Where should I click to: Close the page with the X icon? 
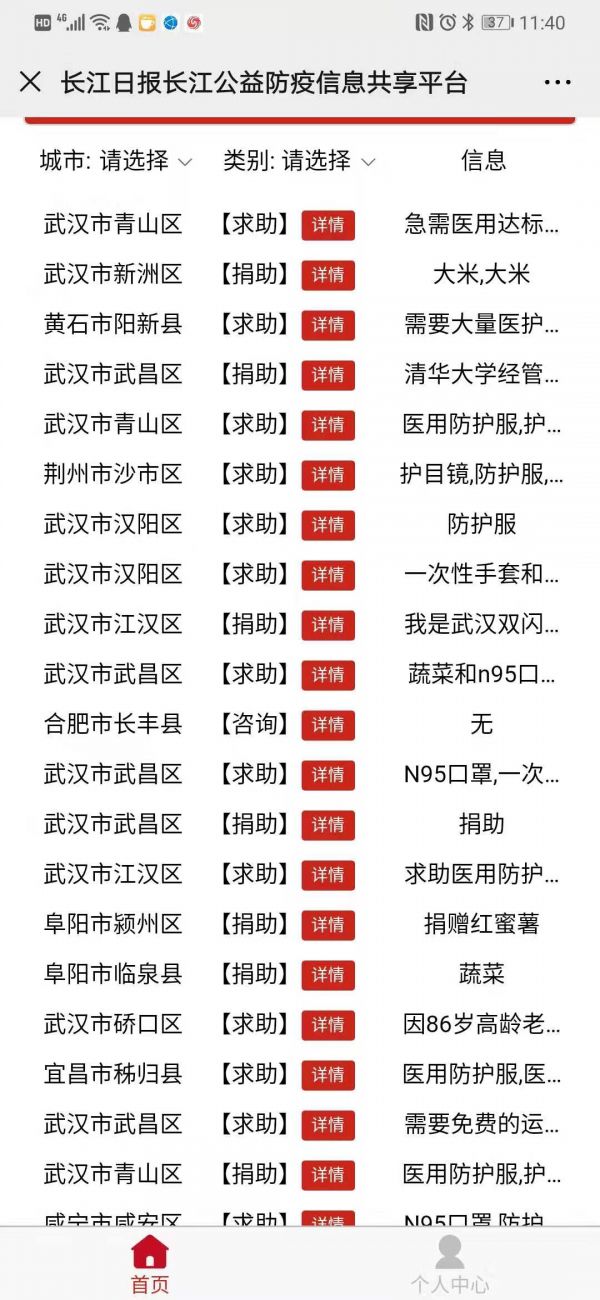click(31, 82)
